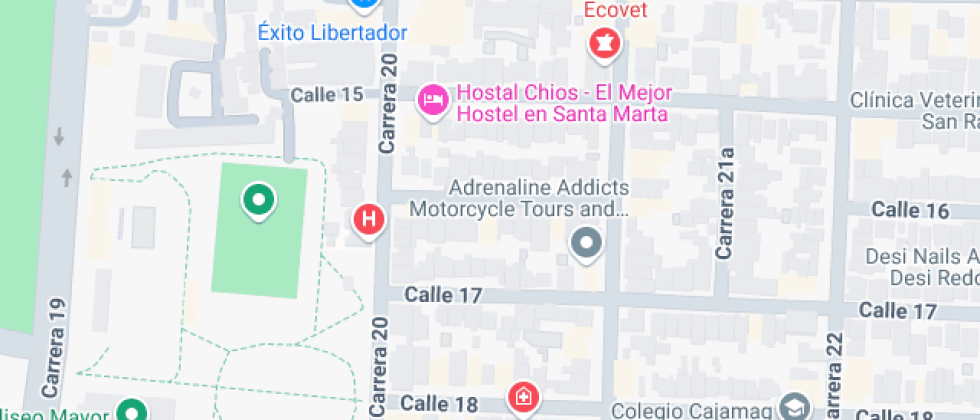Select the green museum pin near Carrera 19
This screenshot has height=420, width=980.
tap(132, 411)
